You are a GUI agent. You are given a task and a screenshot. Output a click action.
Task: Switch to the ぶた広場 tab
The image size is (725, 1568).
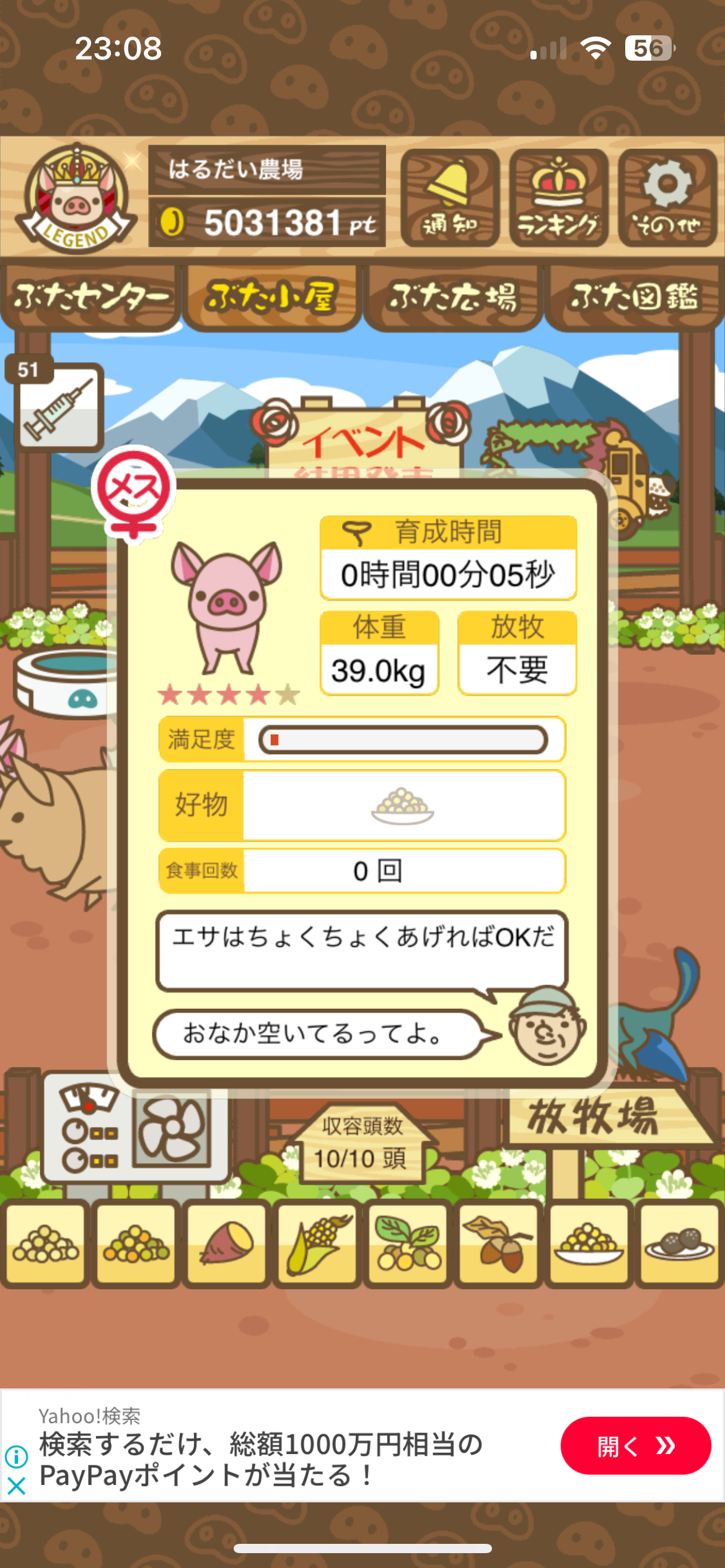[x=453, y=298]
